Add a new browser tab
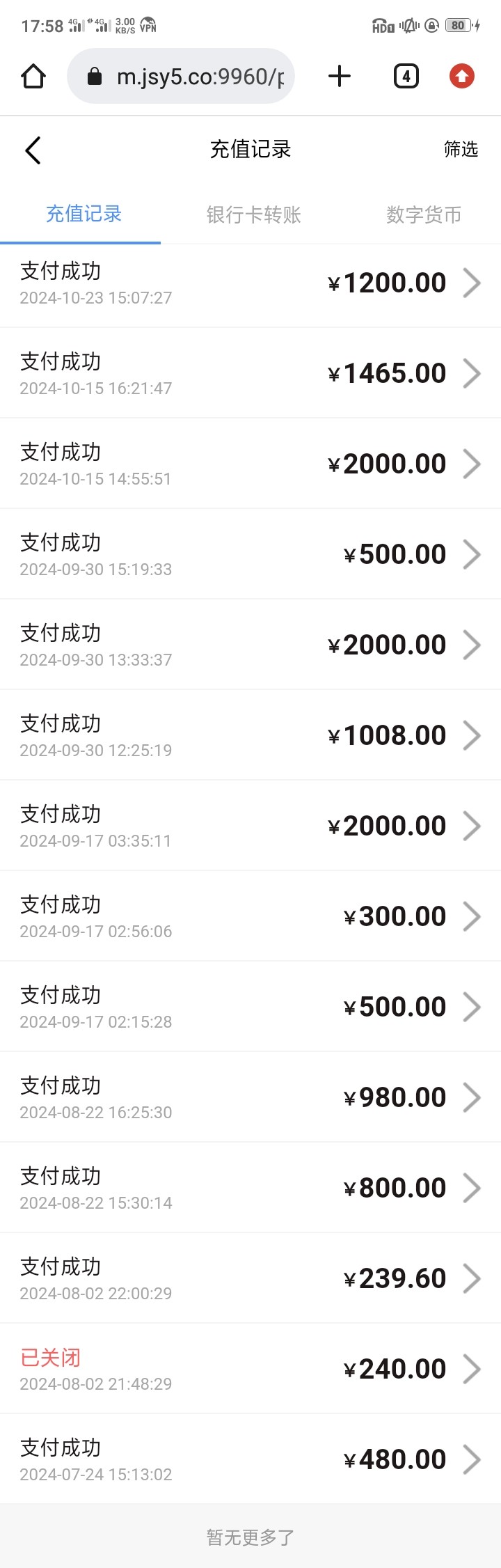The width and height of the screenshot is (501, 1568). 340,76
